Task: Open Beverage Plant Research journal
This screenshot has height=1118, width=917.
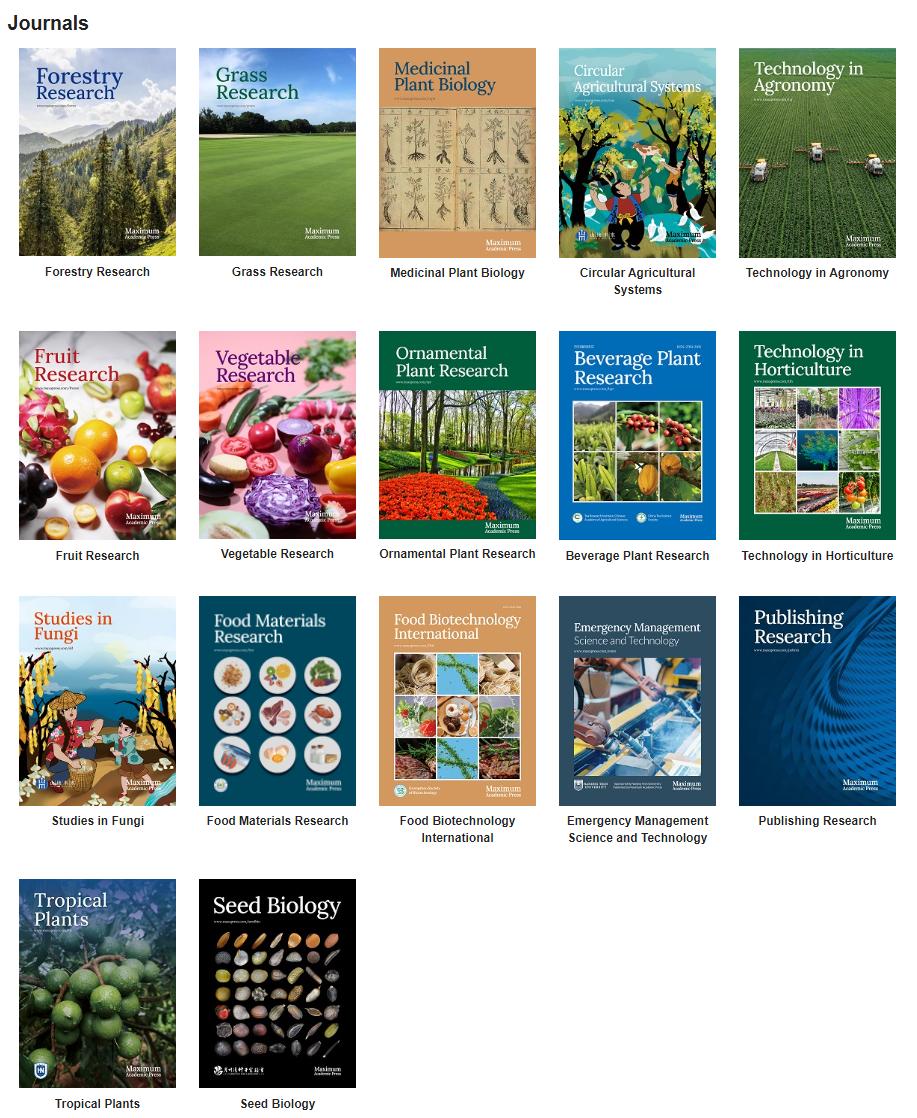Action: 637,435
